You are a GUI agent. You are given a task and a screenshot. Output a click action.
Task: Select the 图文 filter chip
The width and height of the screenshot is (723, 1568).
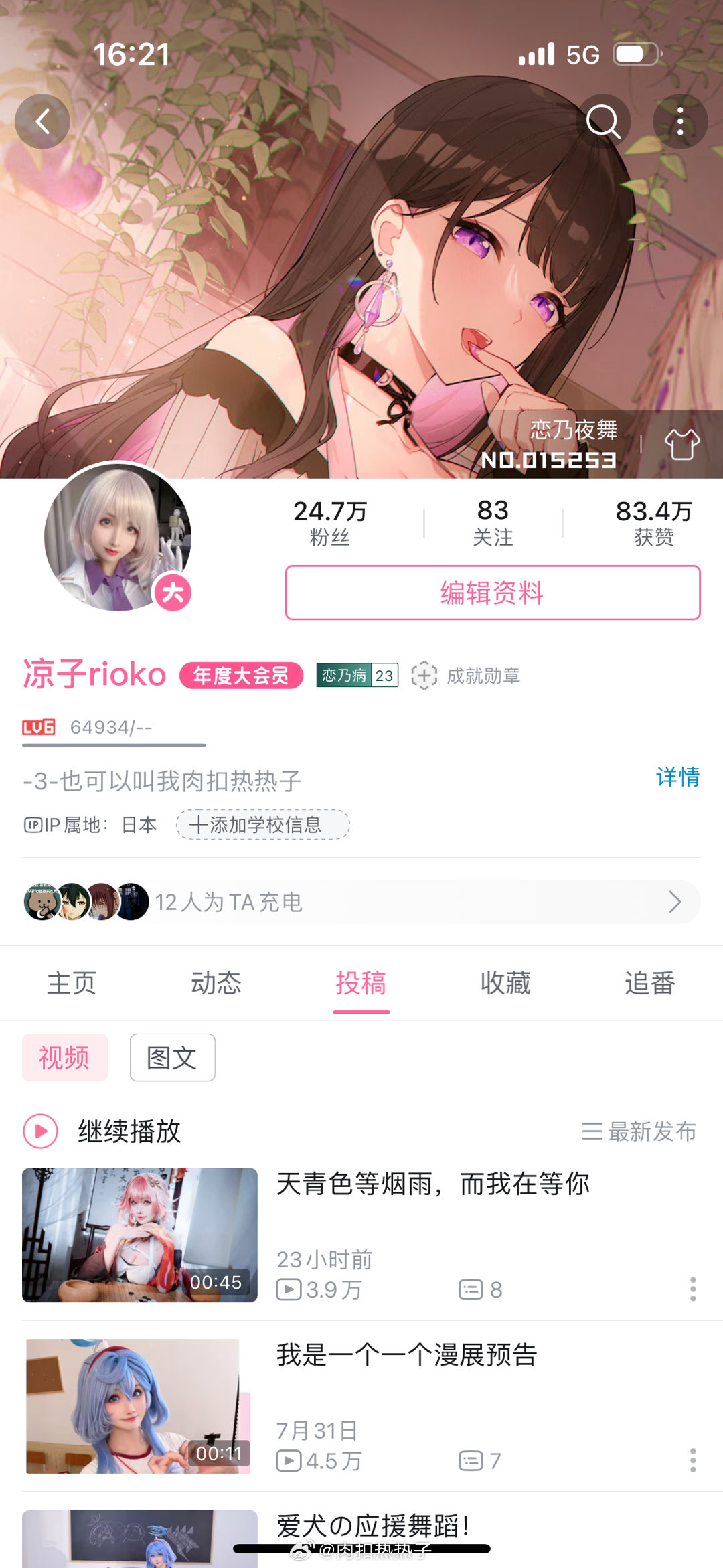(x=172, y=1058)
